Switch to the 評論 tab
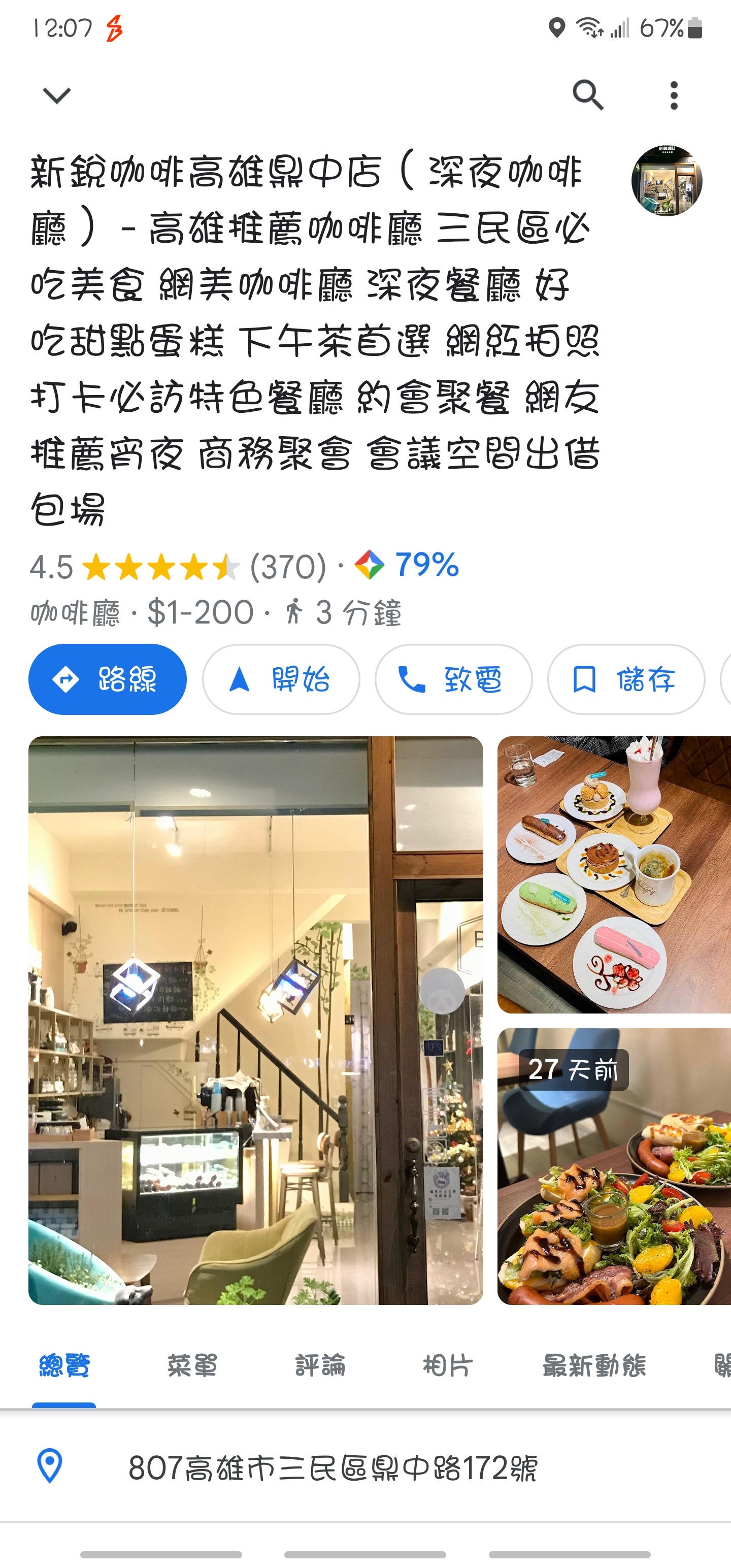Image resolution: width=731 pixels, height=1568 pixels. pos(319,1365)
